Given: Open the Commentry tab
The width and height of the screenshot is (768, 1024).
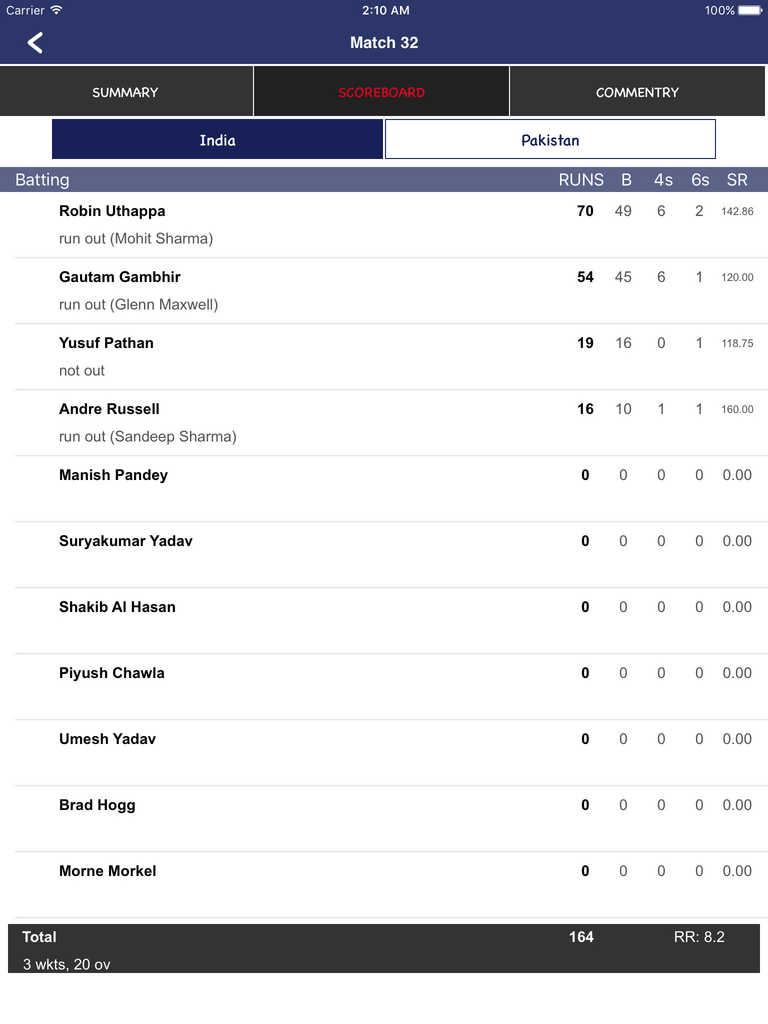Looking at the screenshot, I should (x=637, y=92).
